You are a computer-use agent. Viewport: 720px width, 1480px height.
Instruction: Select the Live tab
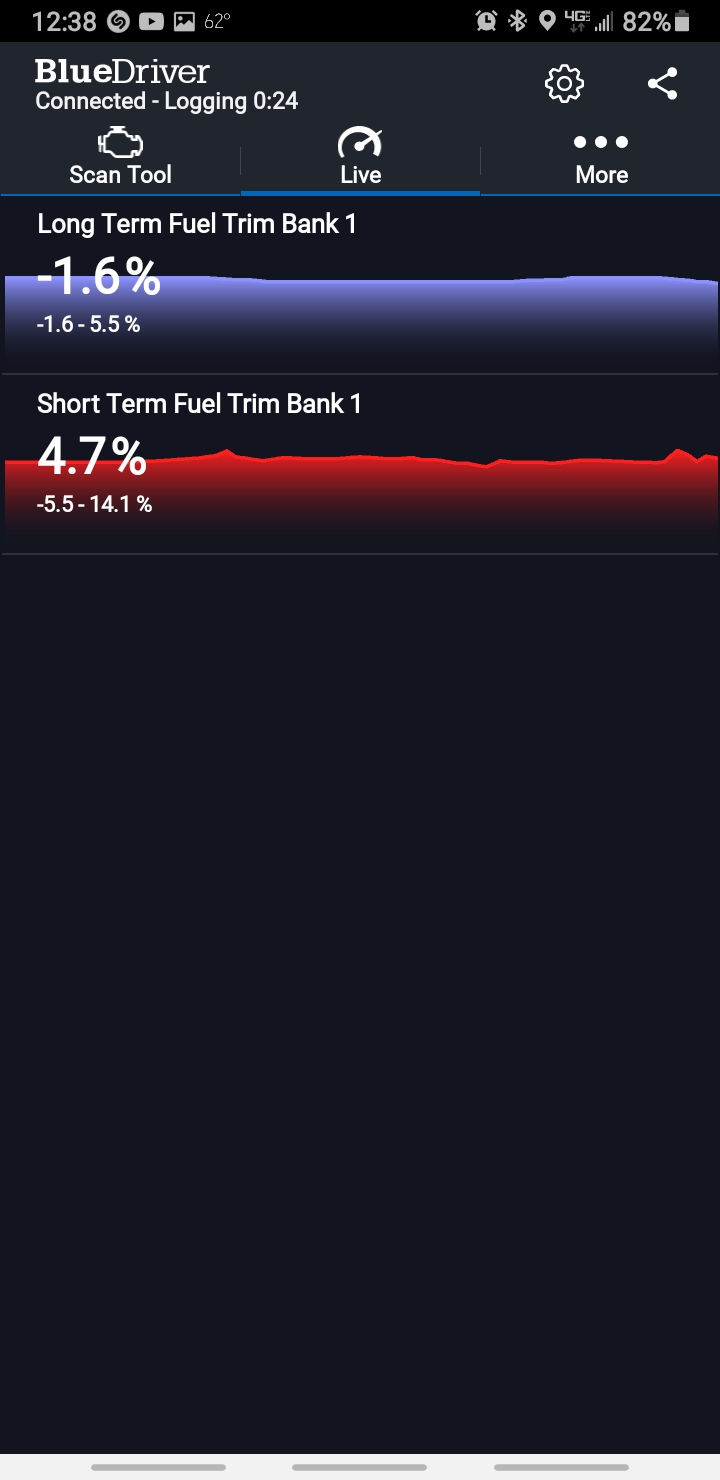360,158
